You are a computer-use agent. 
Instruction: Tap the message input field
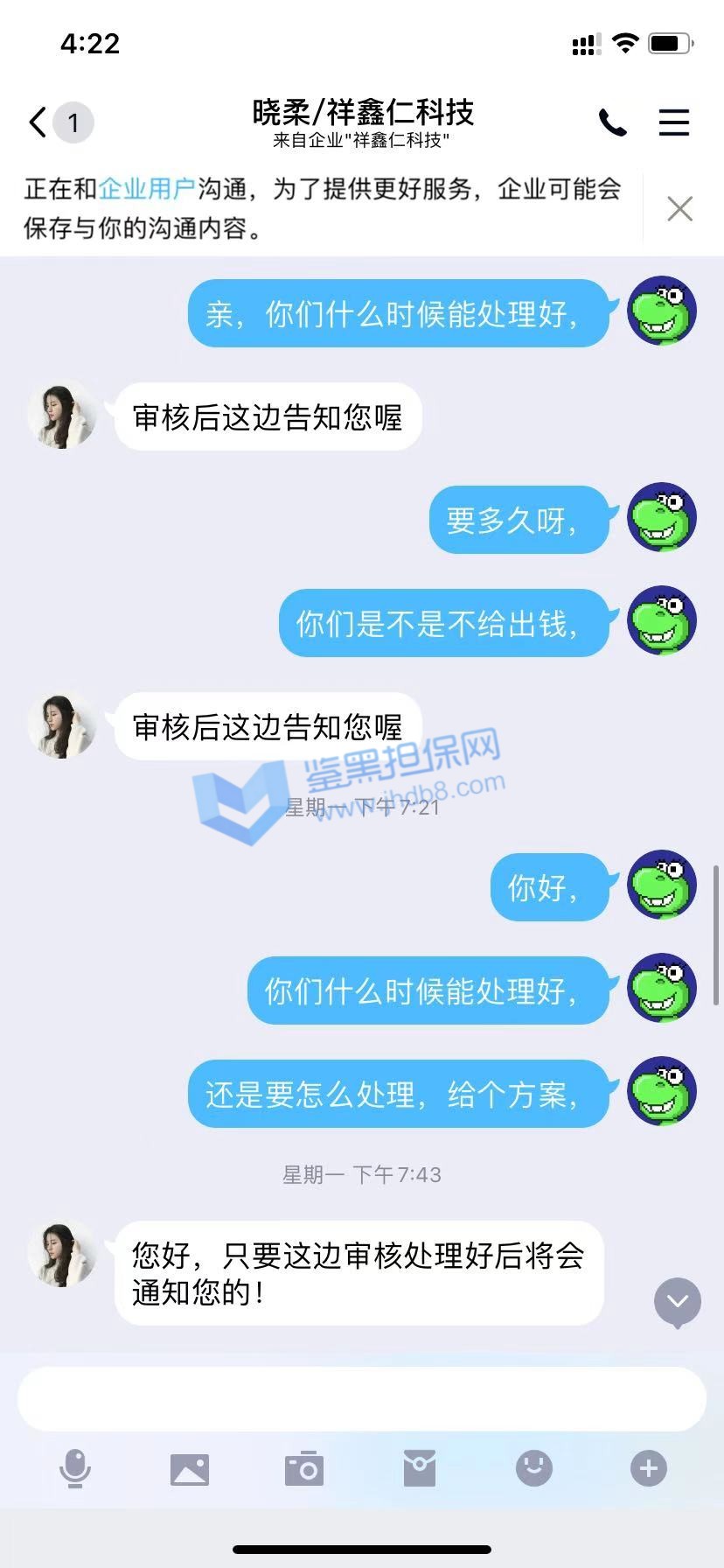pos(361,1398)
